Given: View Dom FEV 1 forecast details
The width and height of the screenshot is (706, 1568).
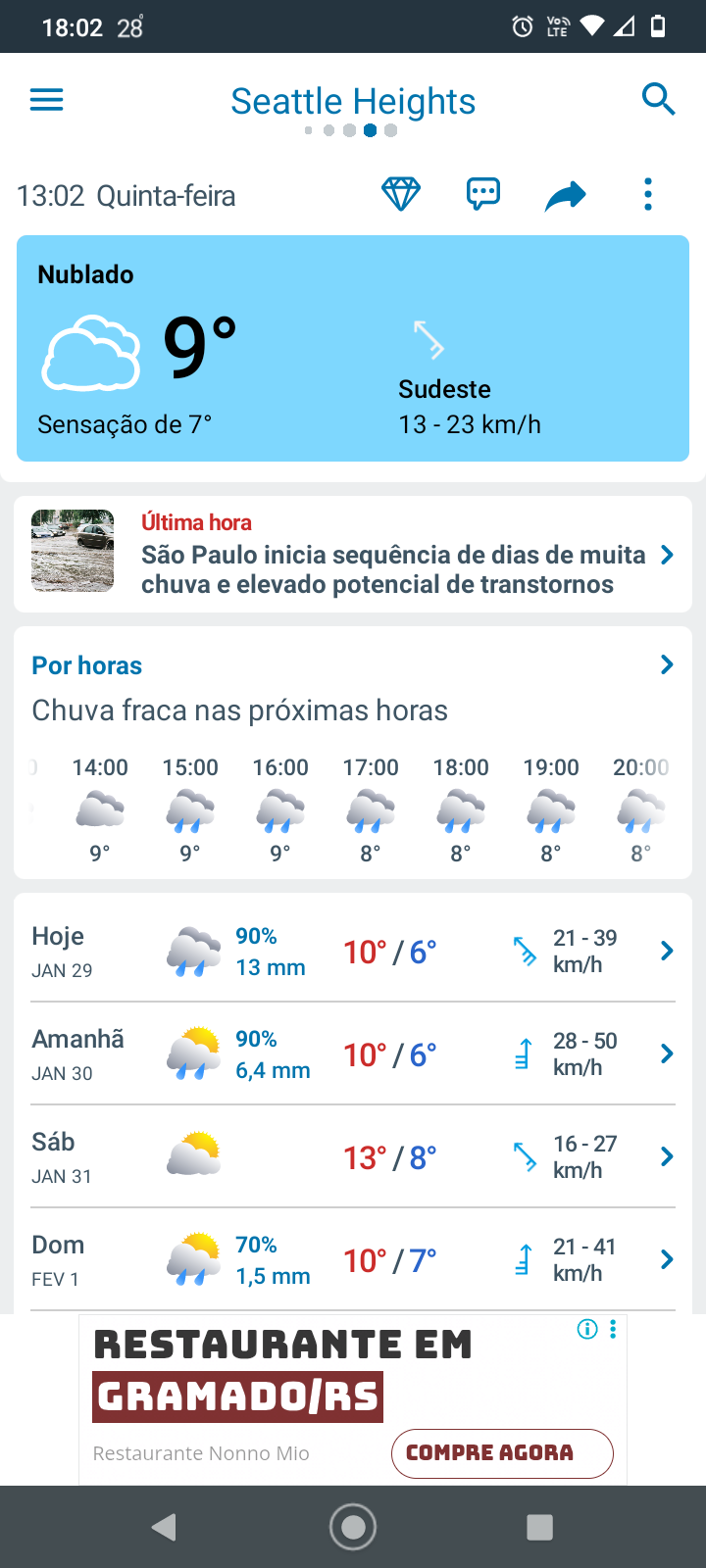Looking at the screenshot, I should pos(353,1259).
